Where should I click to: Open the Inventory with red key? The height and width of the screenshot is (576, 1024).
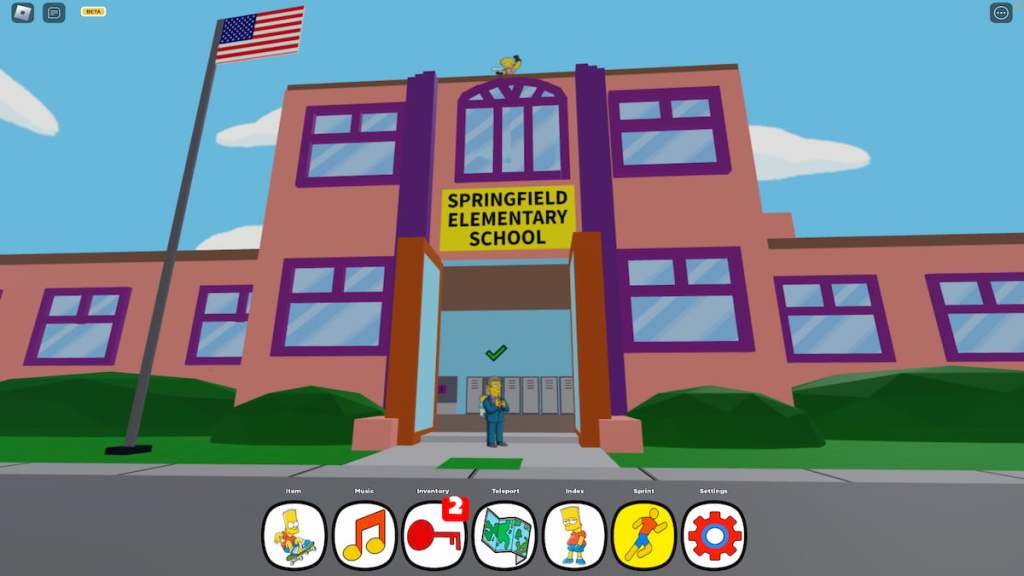tap(434, 535)
